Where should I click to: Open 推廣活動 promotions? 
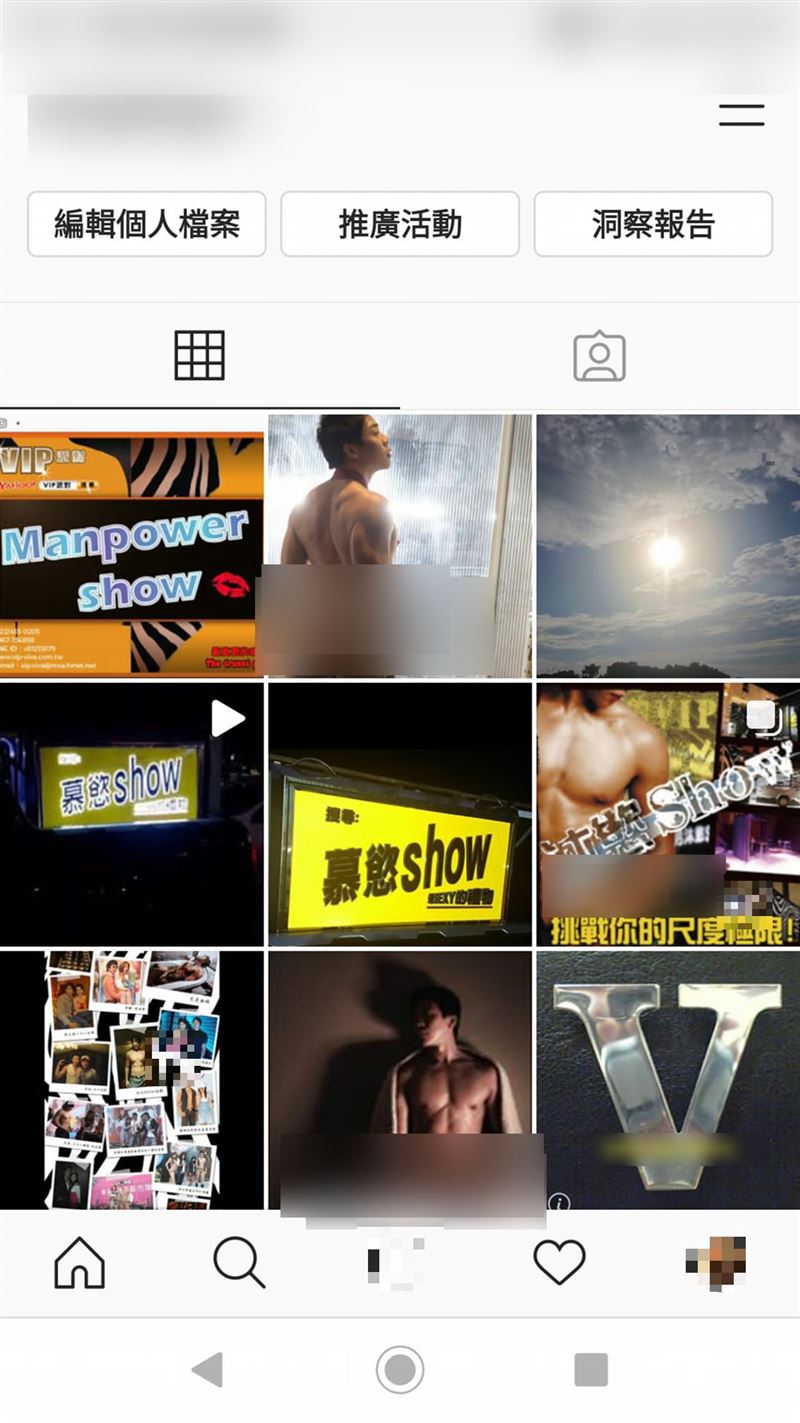coord(400,224)
